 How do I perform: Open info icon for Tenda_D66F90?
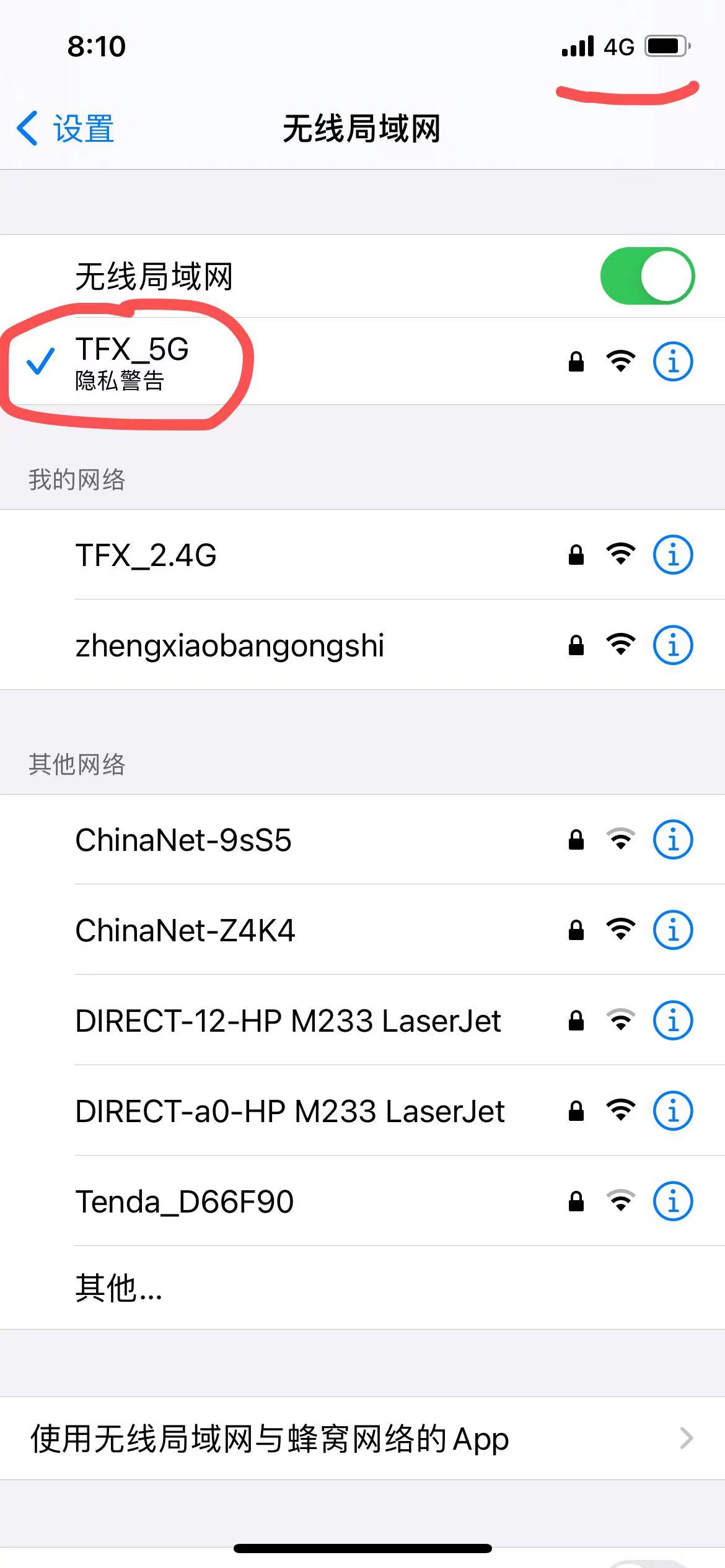[x=672, y=1201]
